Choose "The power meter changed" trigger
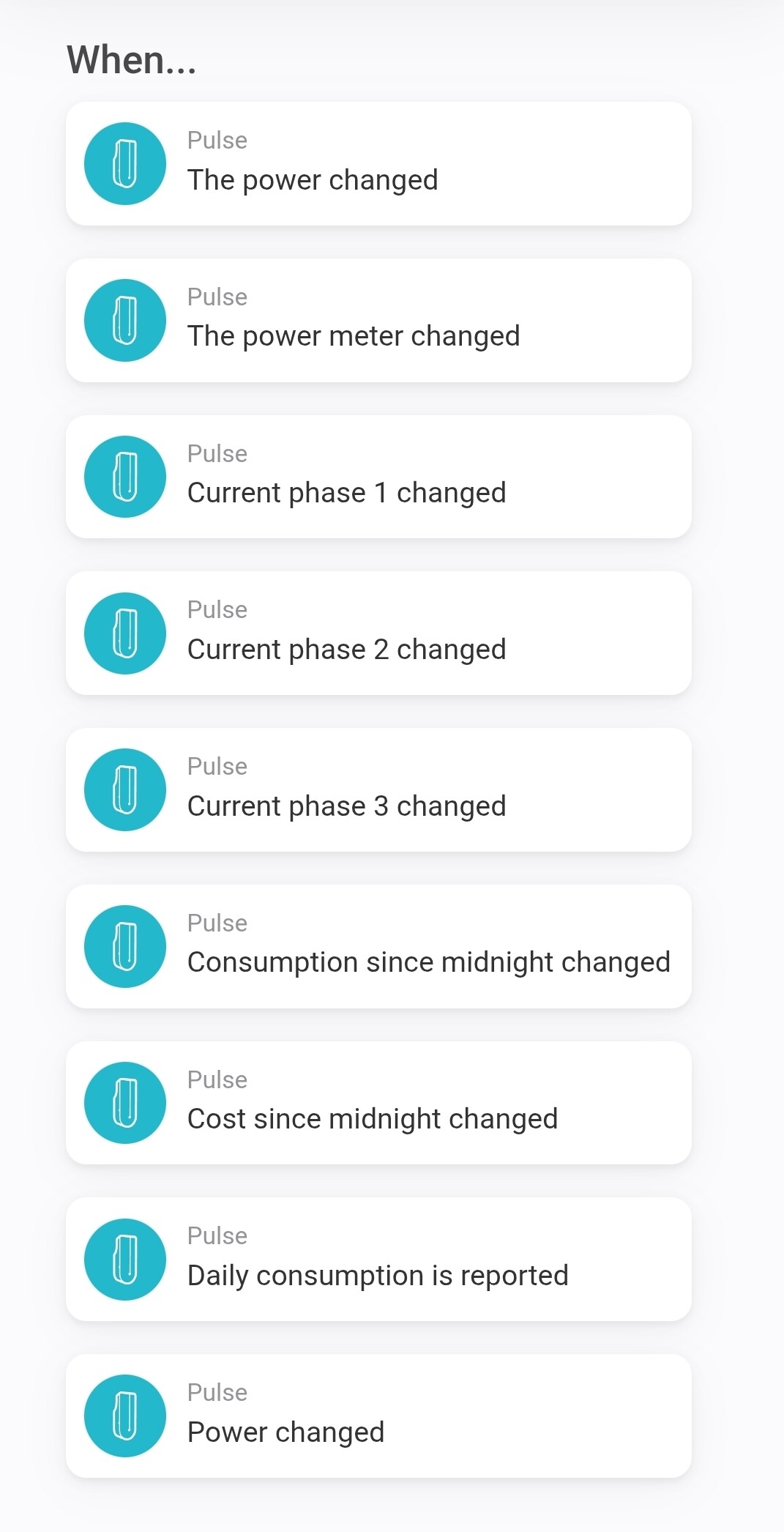Image resolution: width=784 pixels, height=1532 pixels. pyautogui.click(x=378, y=321)
